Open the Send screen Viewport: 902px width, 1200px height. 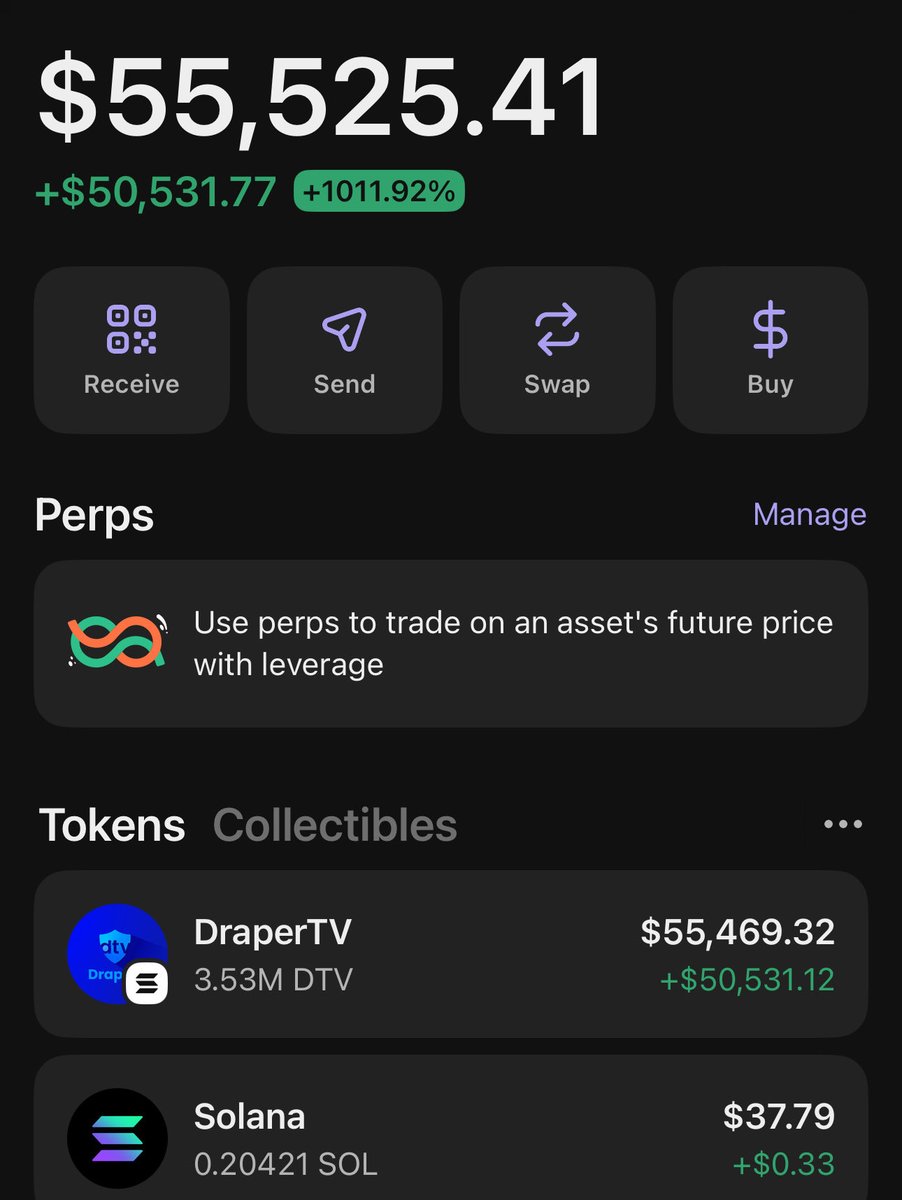coord(344,349)
